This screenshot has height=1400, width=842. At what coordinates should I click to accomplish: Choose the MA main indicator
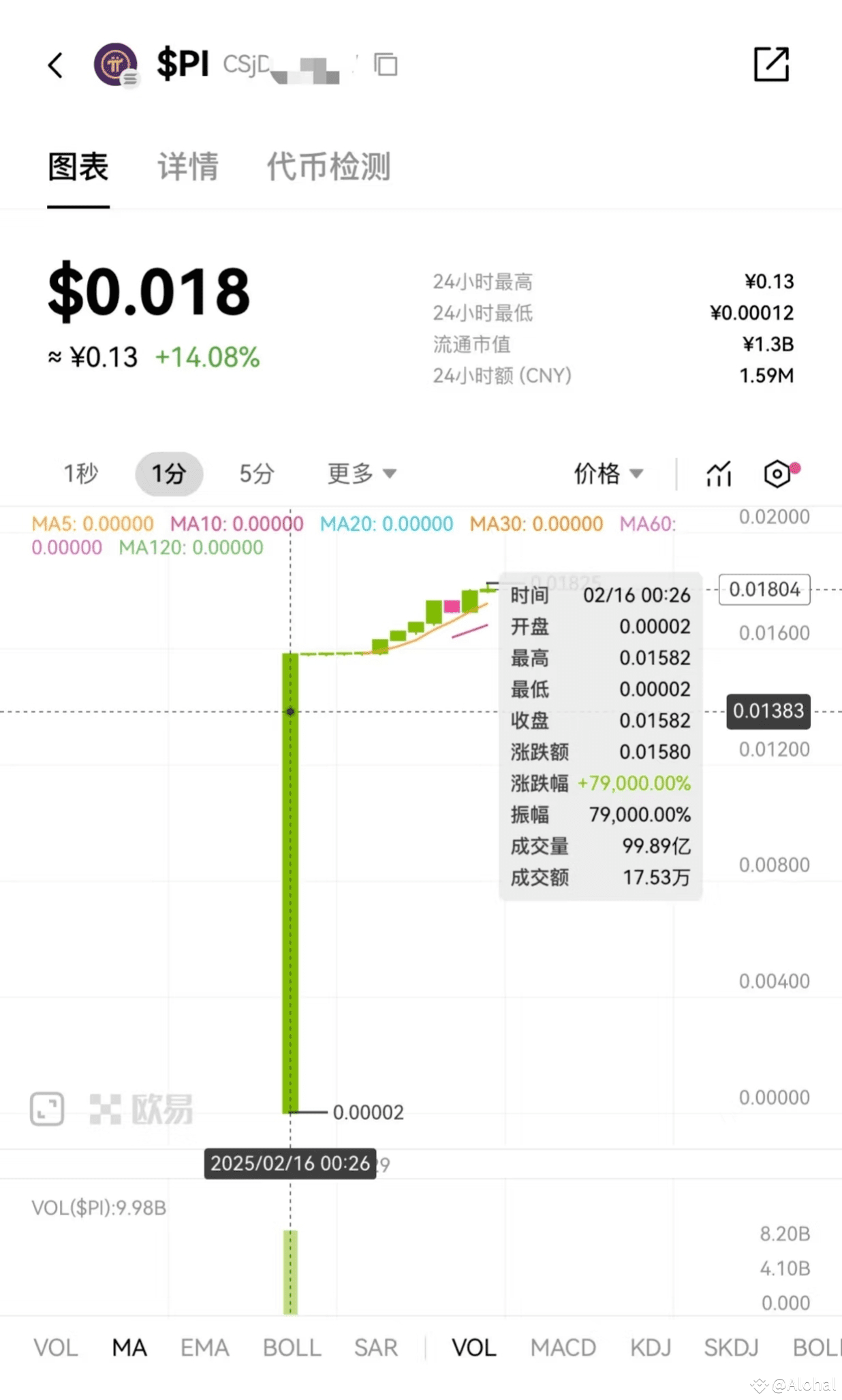(x=129, y=1348)
